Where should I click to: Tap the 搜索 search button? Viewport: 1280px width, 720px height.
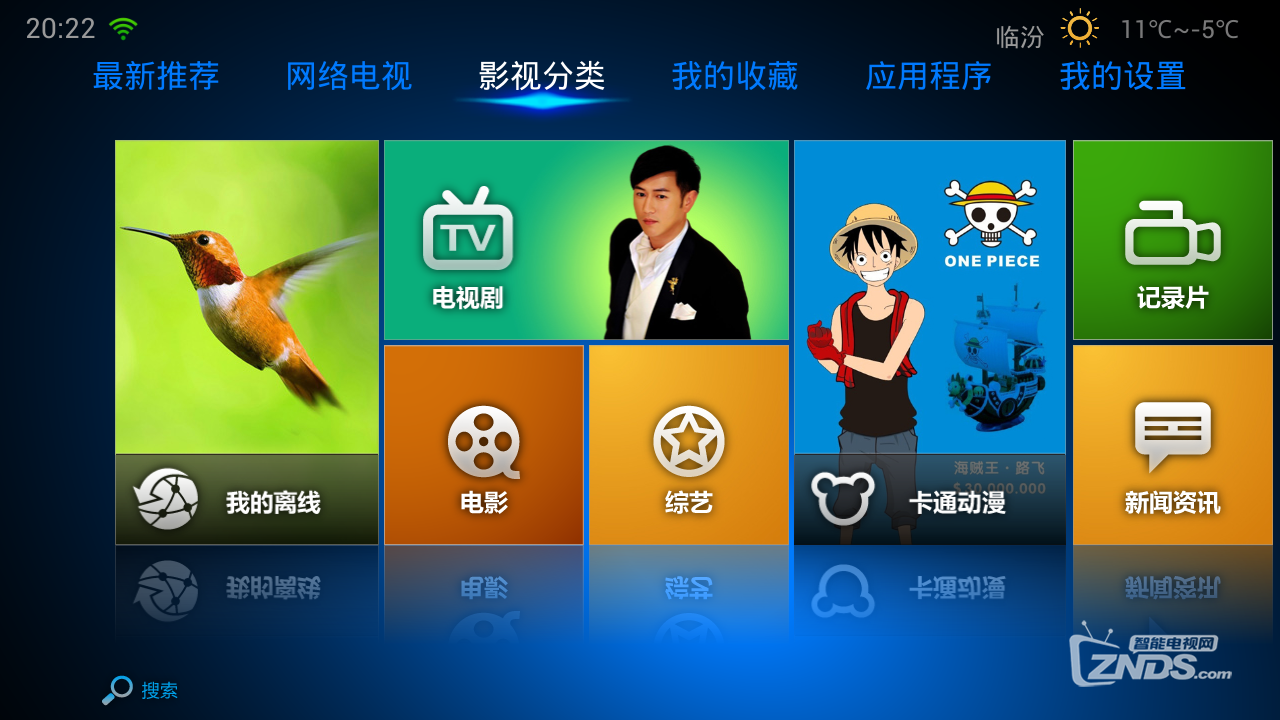[x=141, y=690]
